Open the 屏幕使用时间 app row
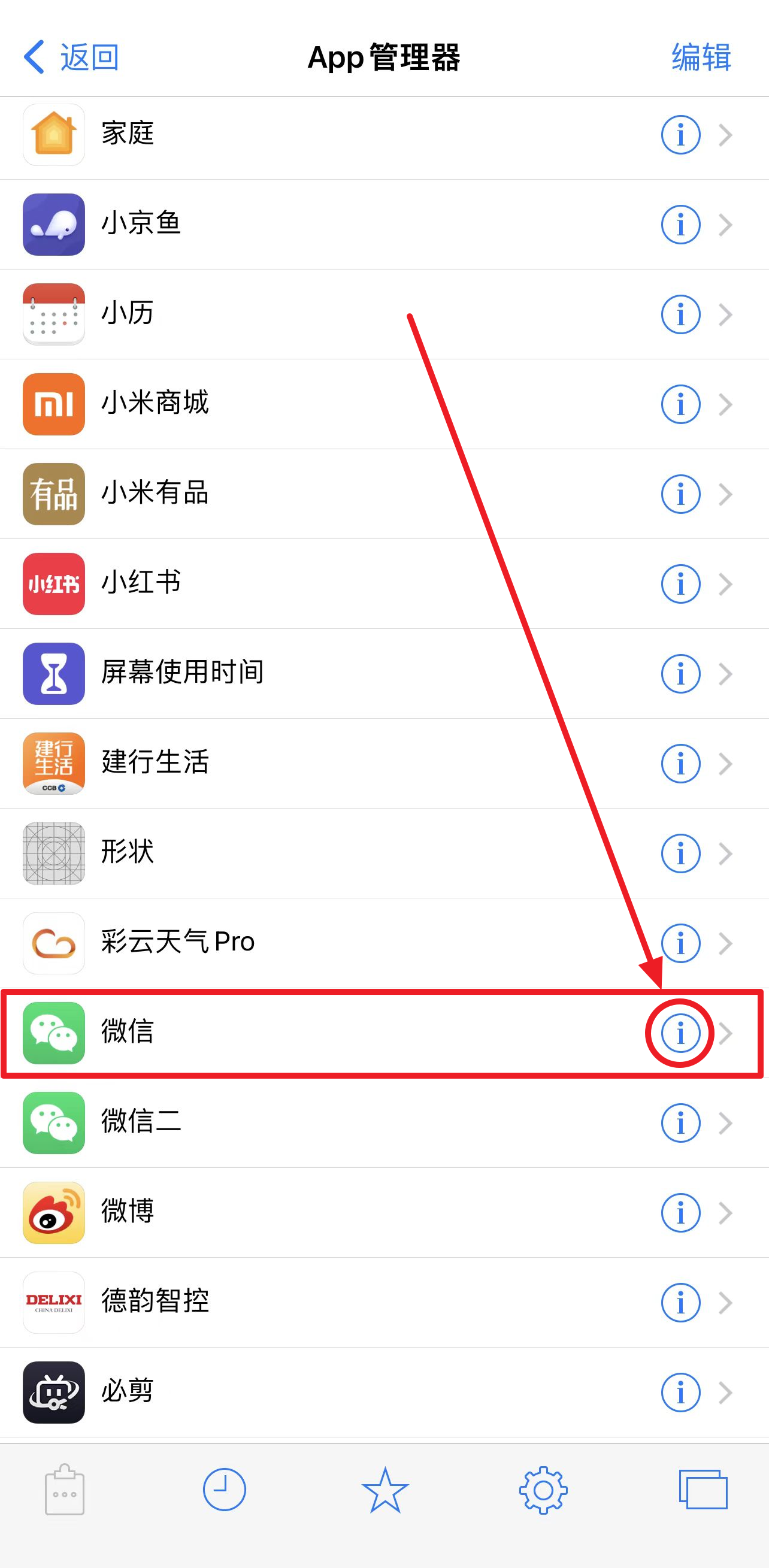 [x=384, y=674]
